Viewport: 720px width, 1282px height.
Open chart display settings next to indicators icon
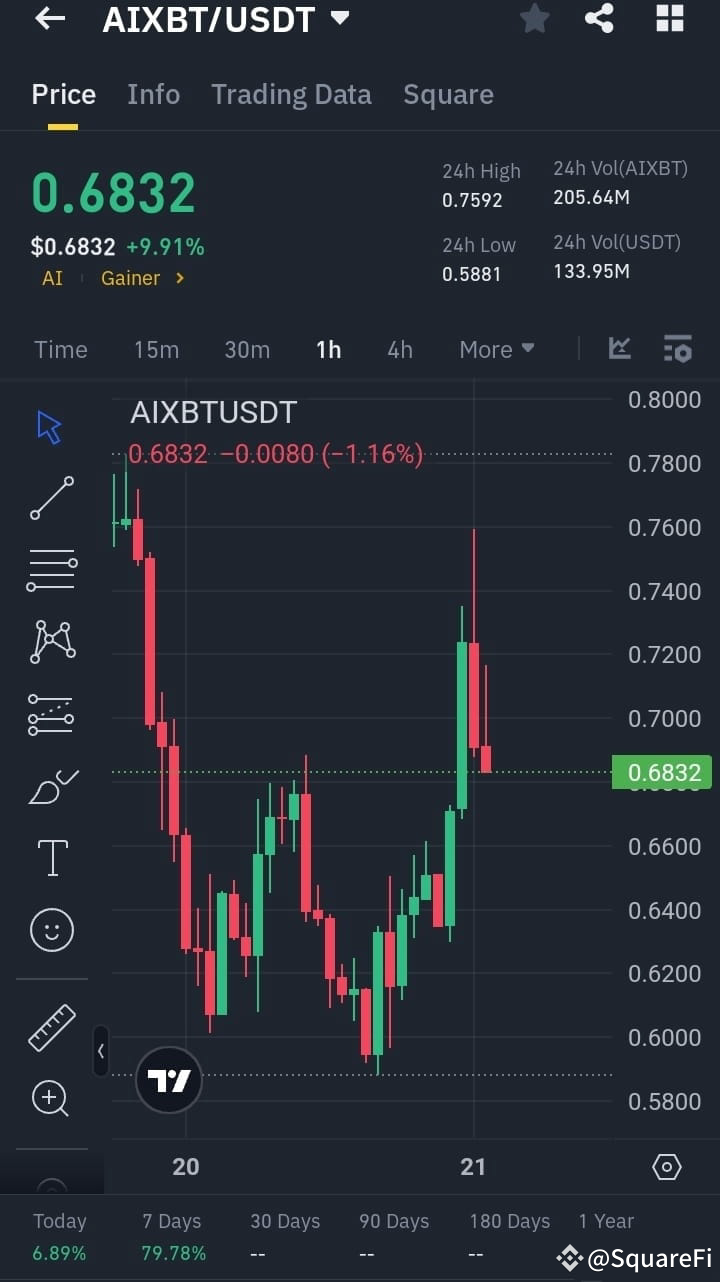click(x=678, y=349)
